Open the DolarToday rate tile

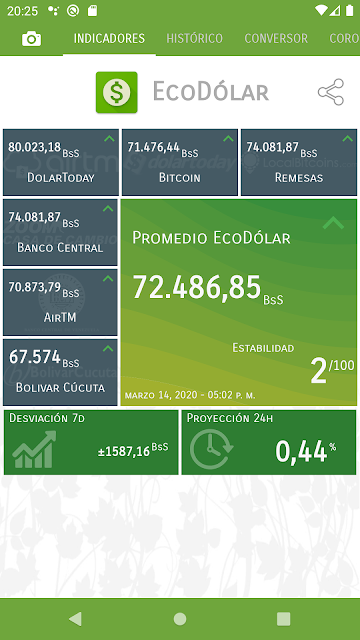click(61, 162)
